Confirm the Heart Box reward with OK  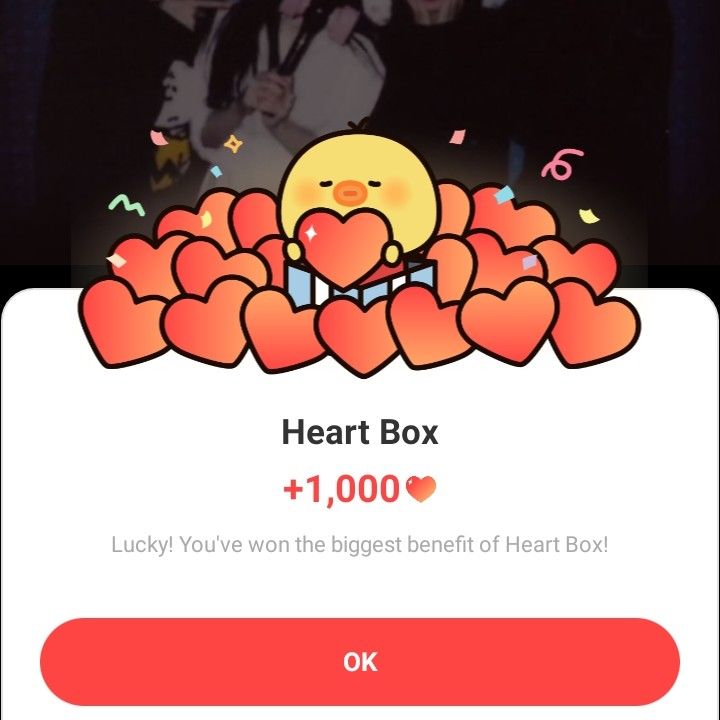coord(360,662)
